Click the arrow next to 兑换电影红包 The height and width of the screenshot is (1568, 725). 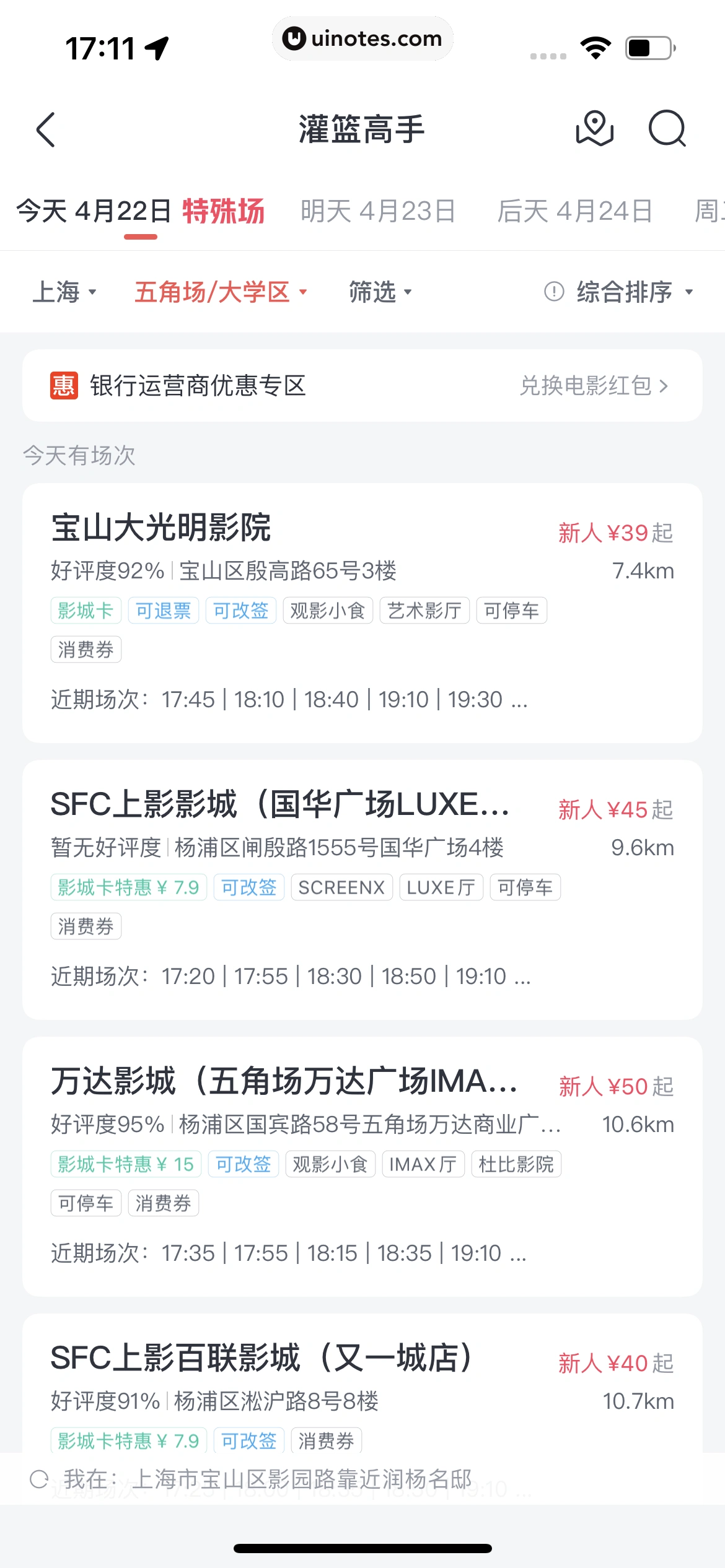coord(665,385)
